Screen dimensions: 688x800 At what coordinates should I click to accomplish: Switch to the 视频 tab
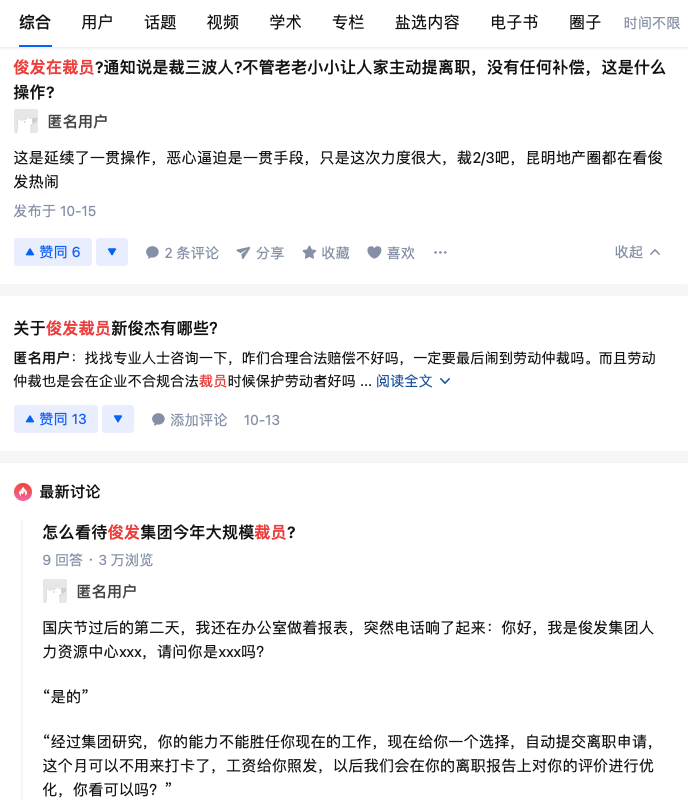point(223,22)
